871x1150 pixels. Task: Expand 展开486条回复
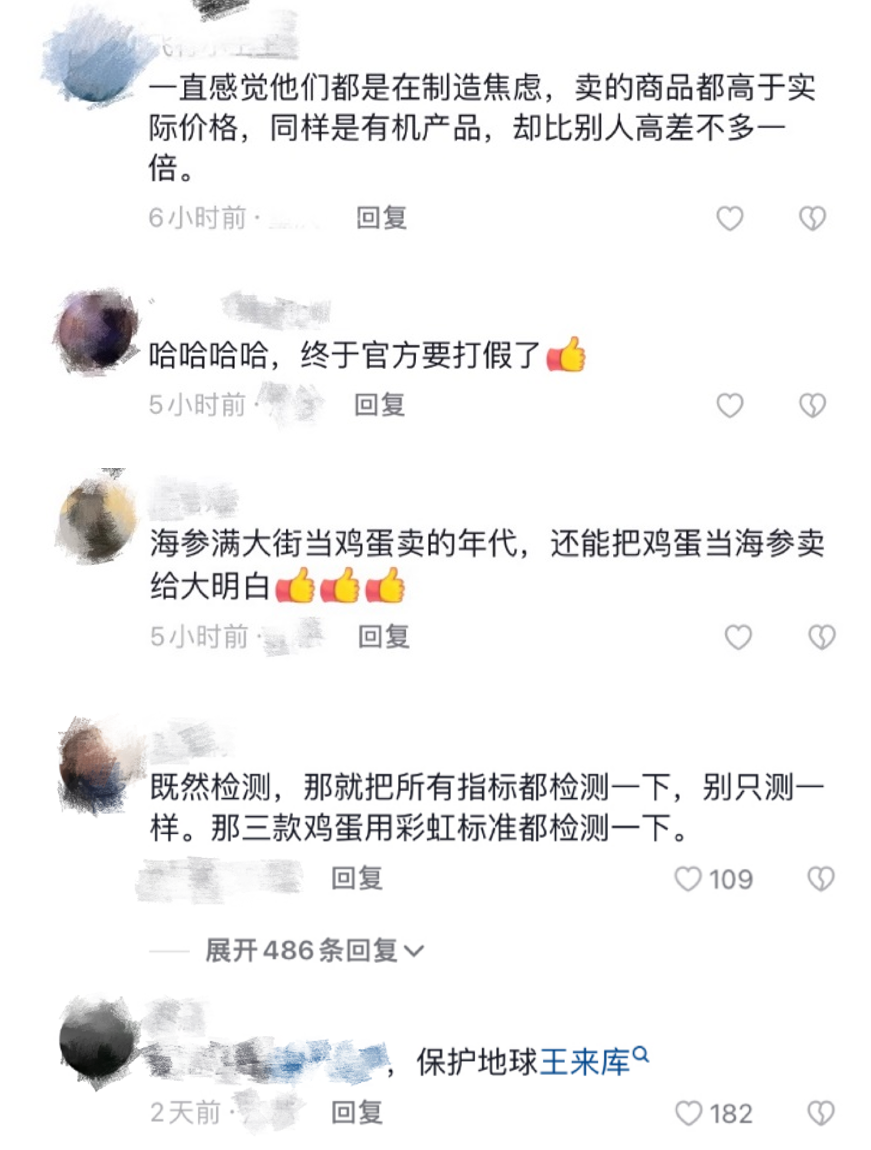coord(314,950)
